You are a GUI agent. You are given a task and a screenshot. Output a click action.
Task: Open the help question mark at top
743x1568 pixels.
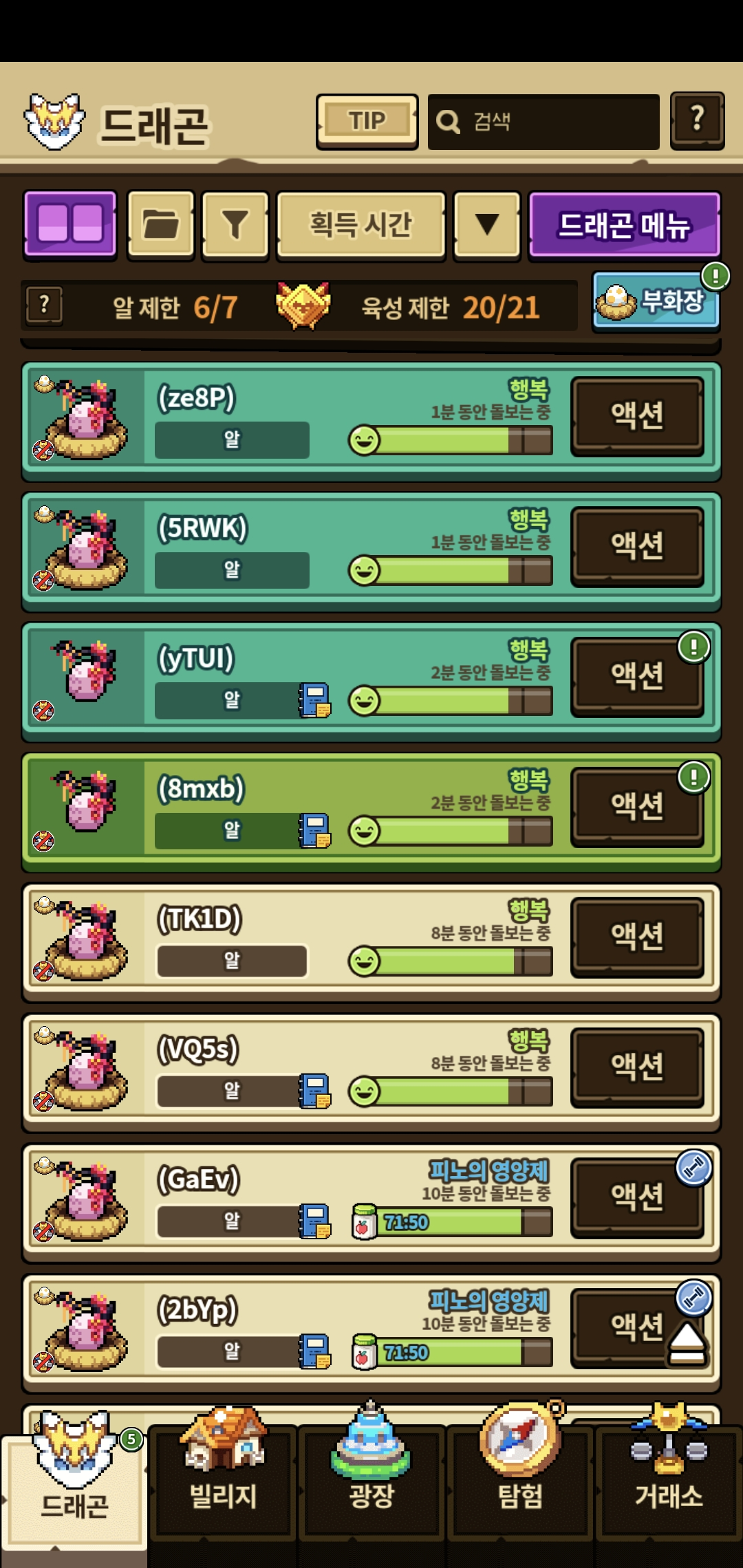pos(697,120)
